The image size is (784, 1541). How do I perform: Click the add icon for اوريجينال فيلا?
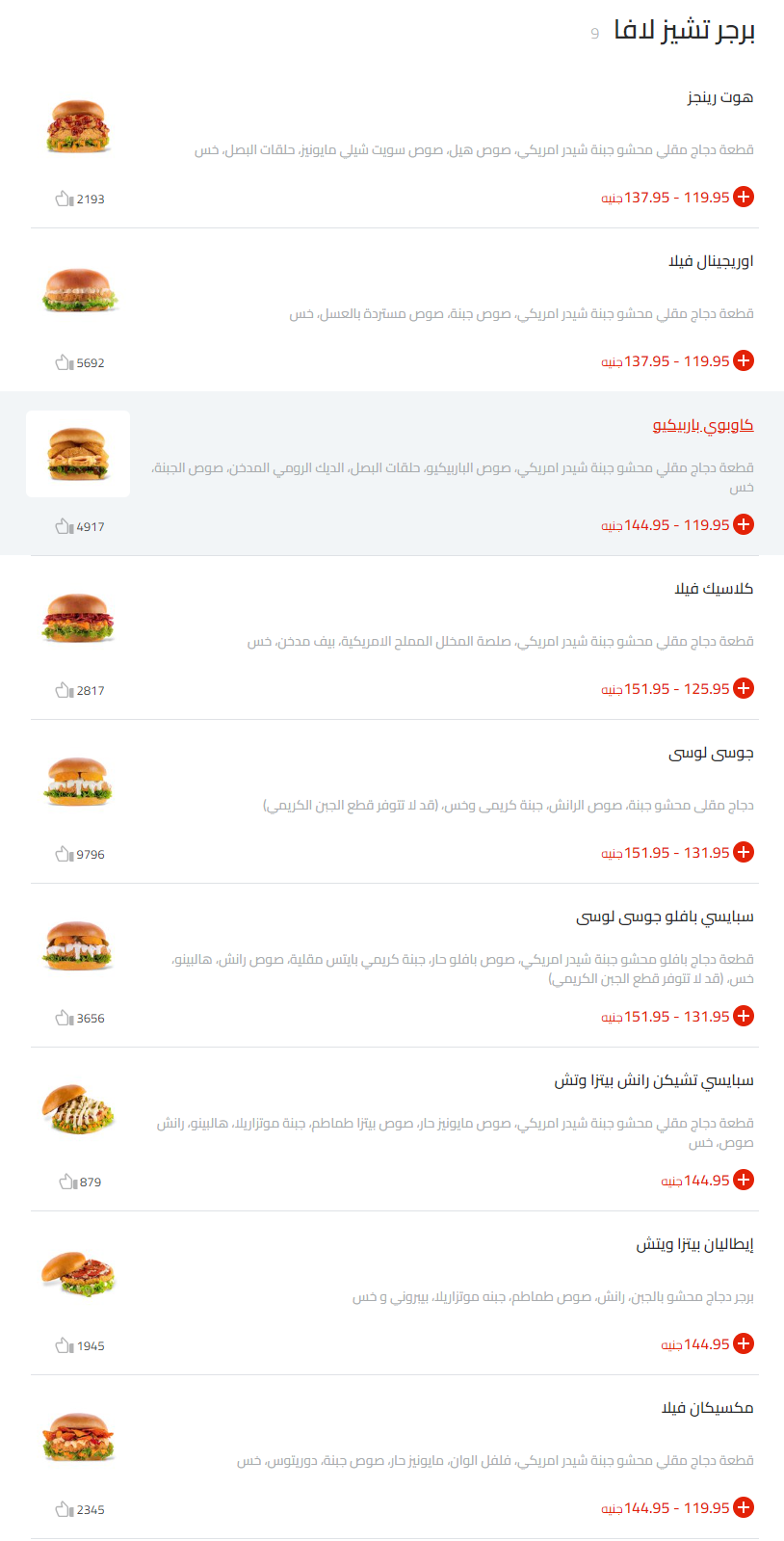pos(743,361)
